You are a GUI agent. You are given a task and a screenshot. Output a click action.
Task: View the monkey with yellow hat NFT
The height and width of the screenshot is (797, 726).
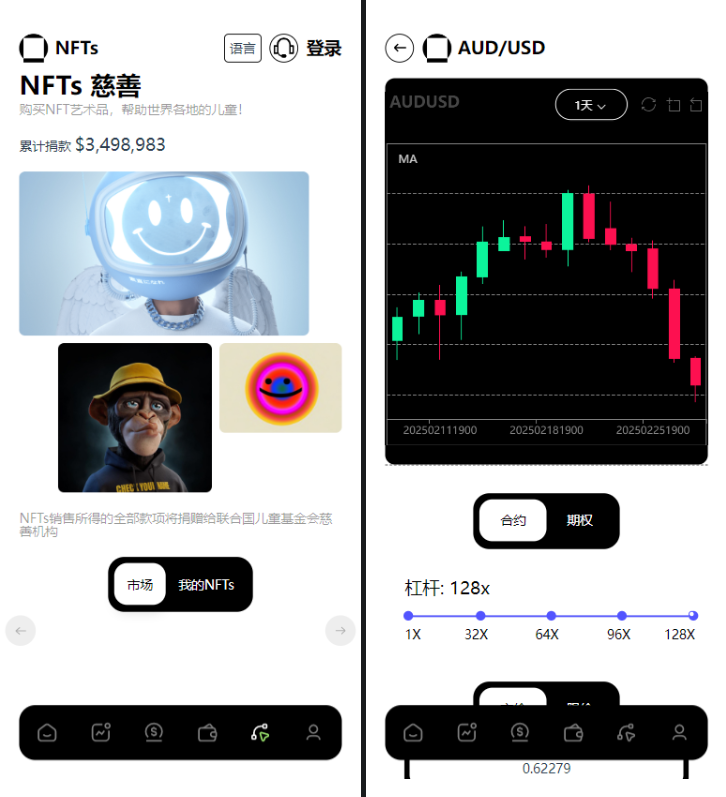pos(135,417)
